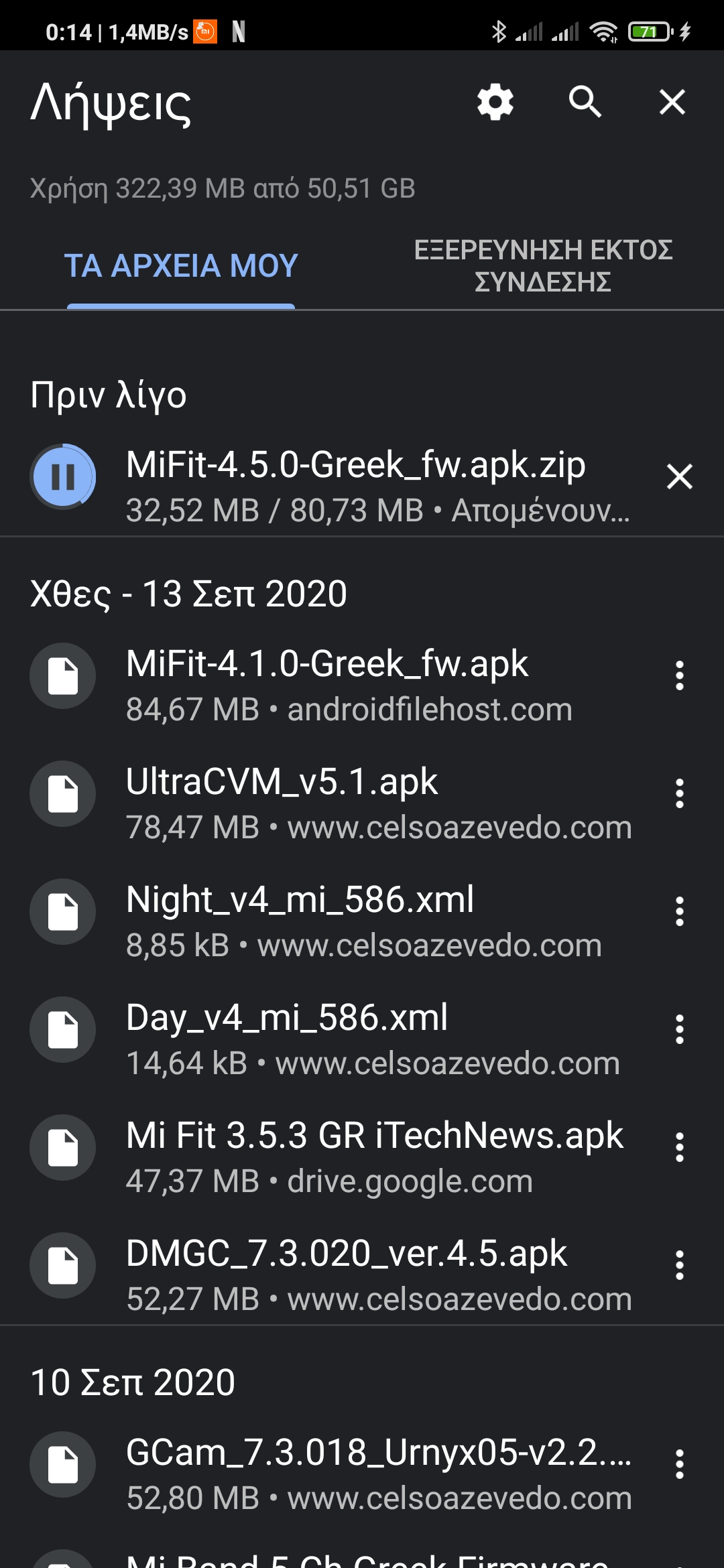724x1568 pixels.
Task: Switch to ΕΞΕΡΕΥΝΗΣΗ ΕΚΤΟΣ ΣΥΝΔΕΣΗΣ tab
Action: 543,266
